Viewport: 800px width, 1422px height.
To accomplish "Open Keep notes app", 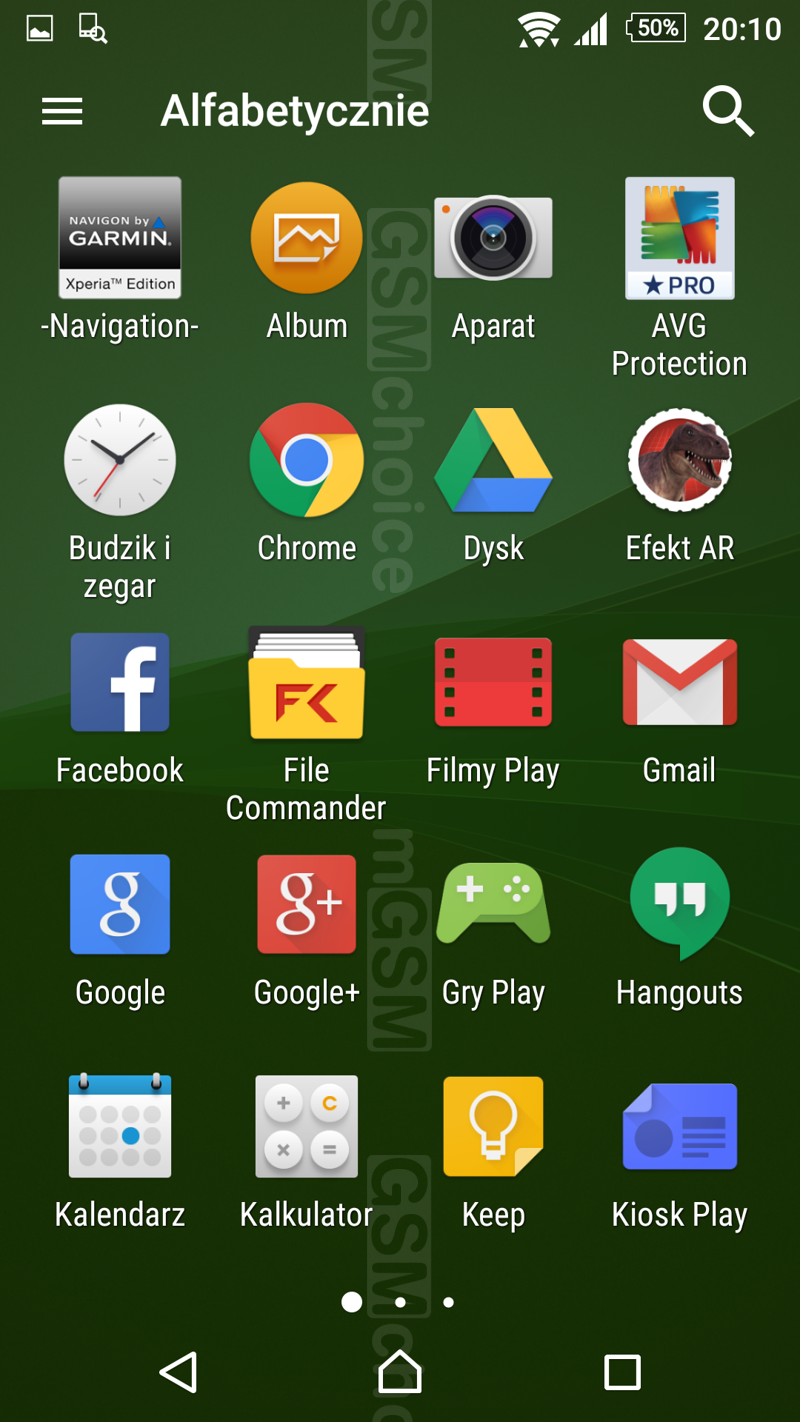I will (x=493, y=1126).
